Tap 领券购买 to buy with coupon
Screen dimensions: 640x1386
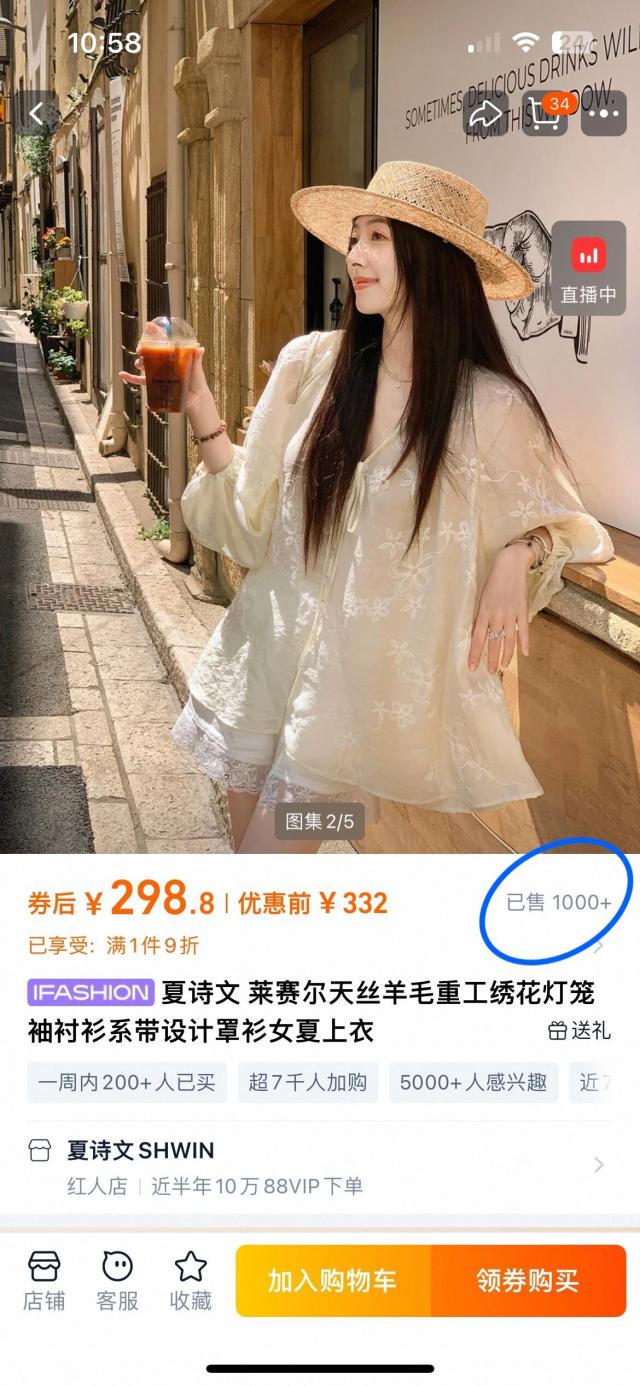coord(528,1280)
